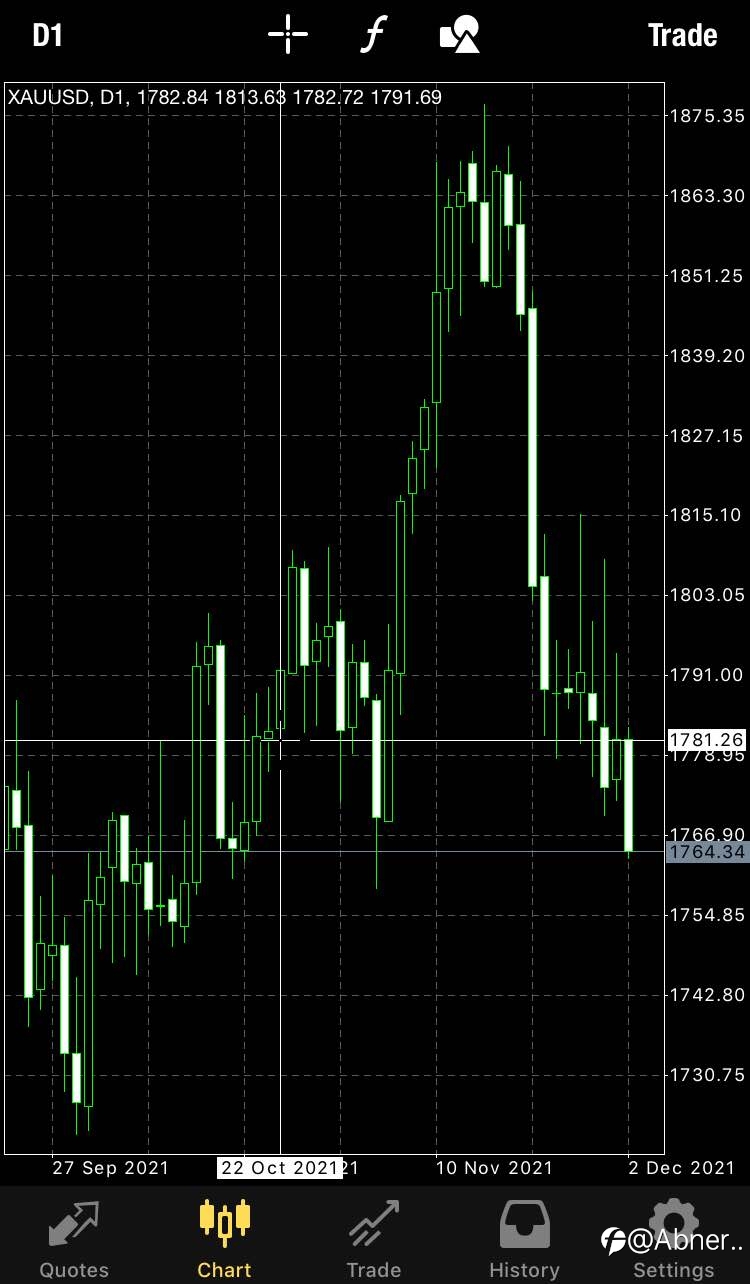Open the D1 timeframe selector
This screenshot has height=1284, width=750.
tap(48, 36)
